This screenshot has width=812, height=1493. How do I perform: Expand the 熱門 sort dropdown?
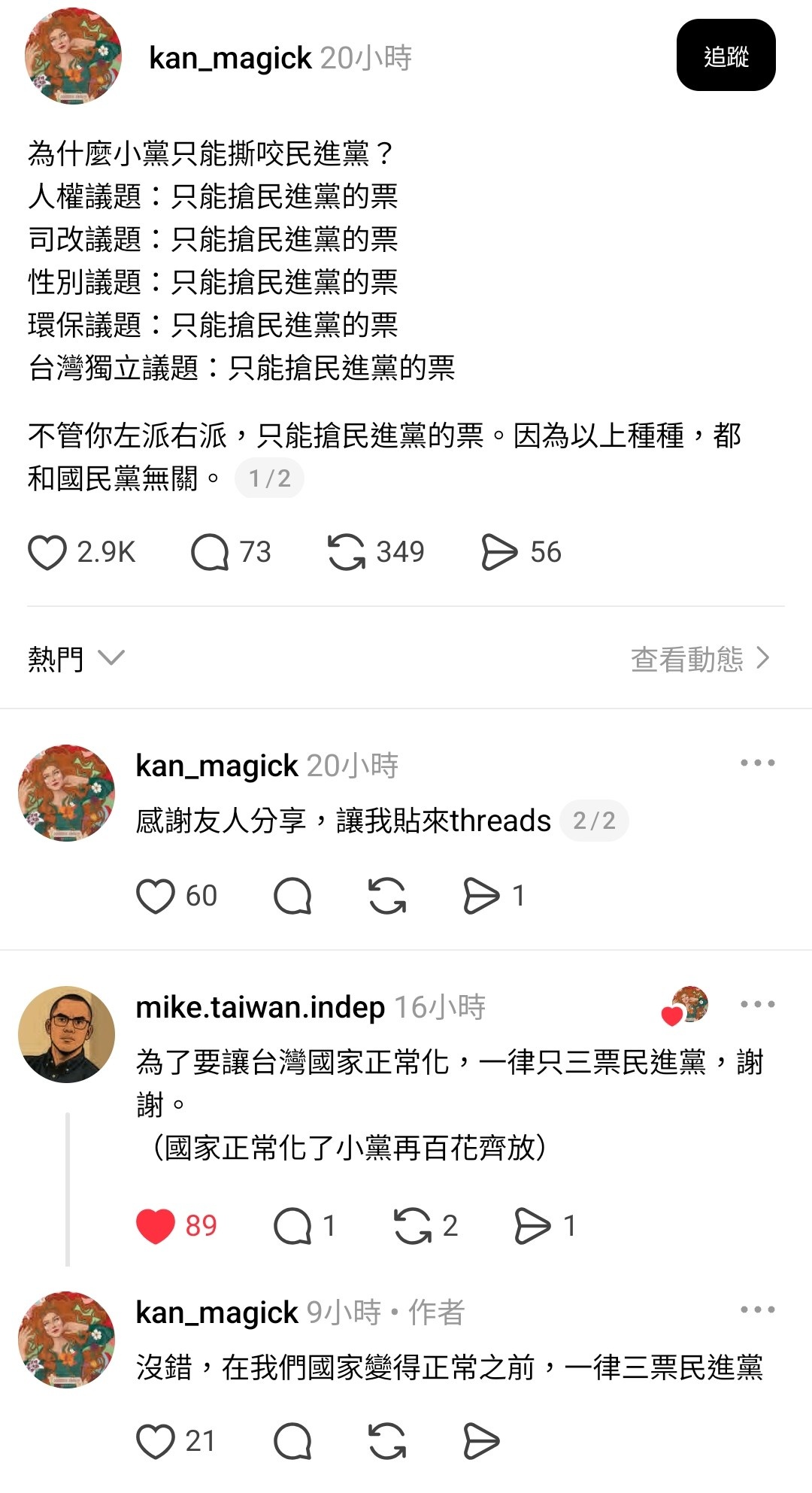coord(76,659)
